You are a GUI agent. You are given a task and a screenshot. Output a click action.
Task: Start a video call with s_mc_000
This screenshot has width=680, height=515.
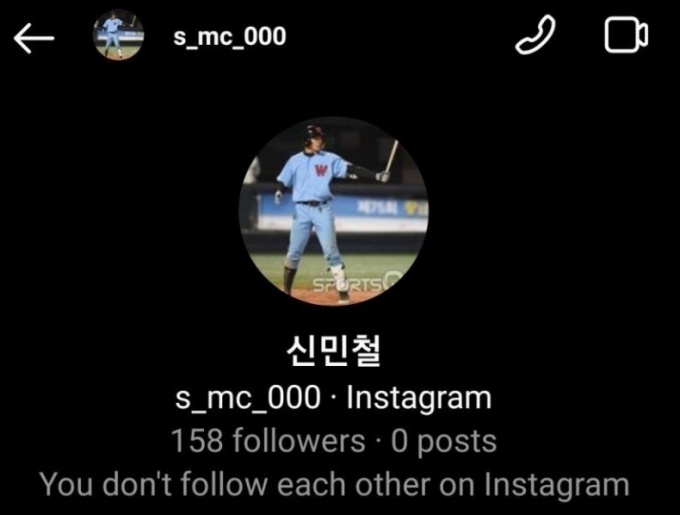625,37
